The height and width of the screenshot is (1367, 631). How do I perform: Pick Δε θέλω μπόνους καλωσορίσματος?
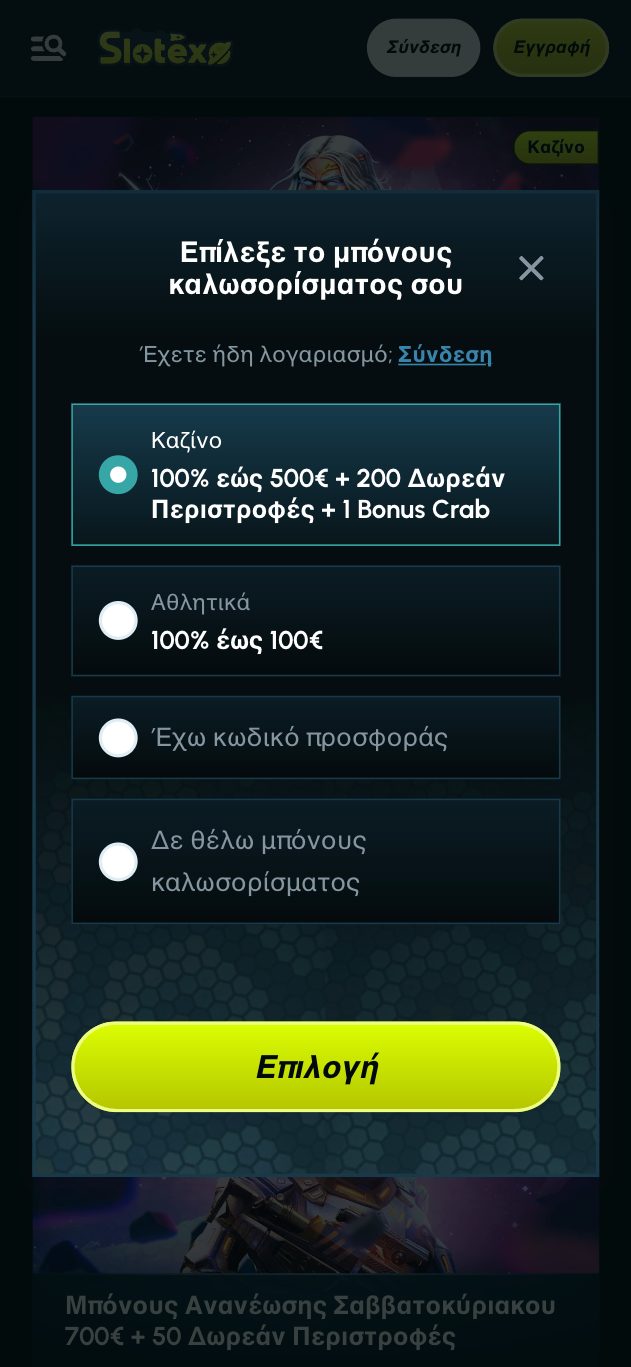click(x=118, y=861)
